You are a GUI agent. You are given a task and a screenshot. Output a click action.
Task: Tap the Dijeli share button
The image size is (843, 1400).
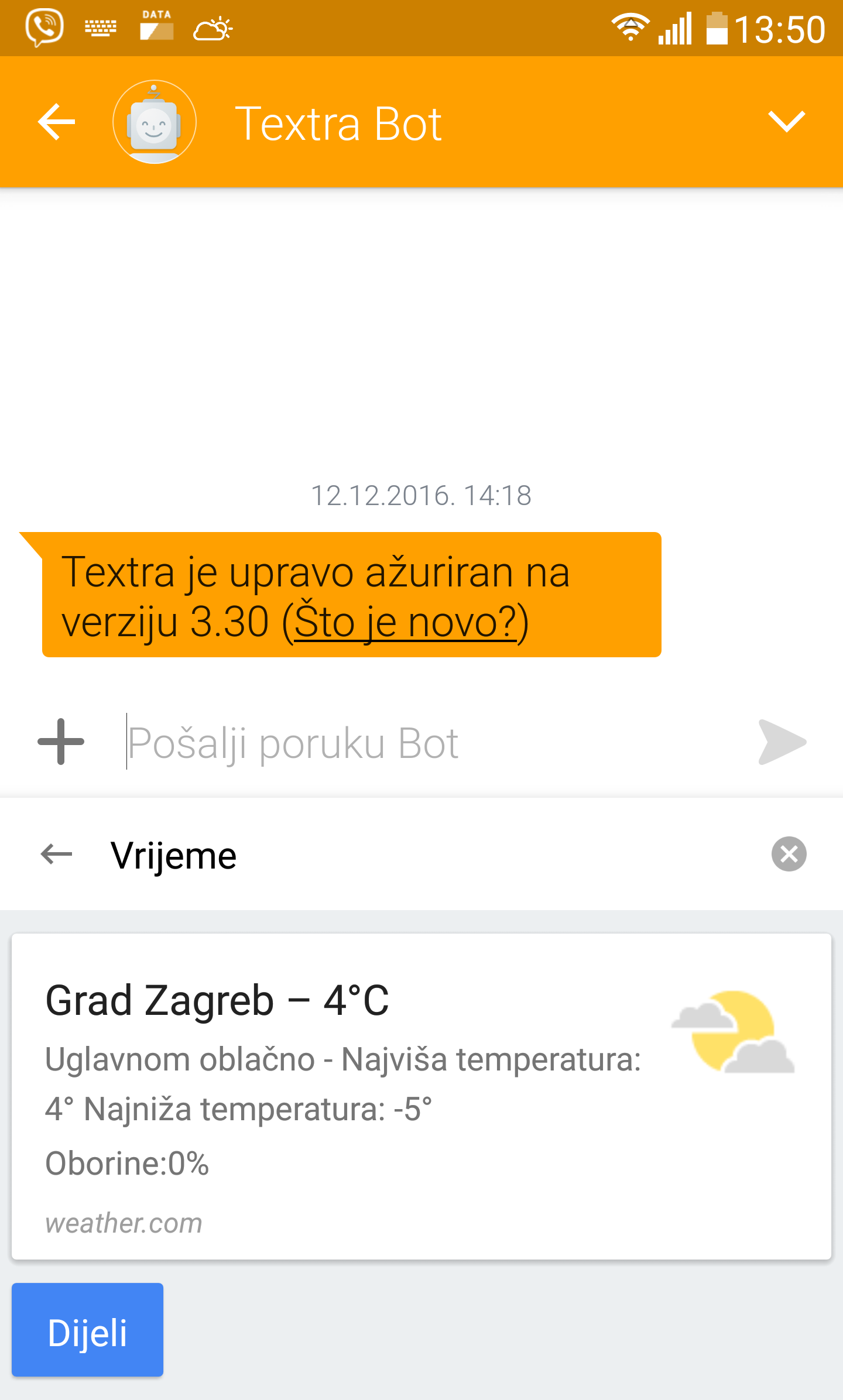(x=87, y=1330)
